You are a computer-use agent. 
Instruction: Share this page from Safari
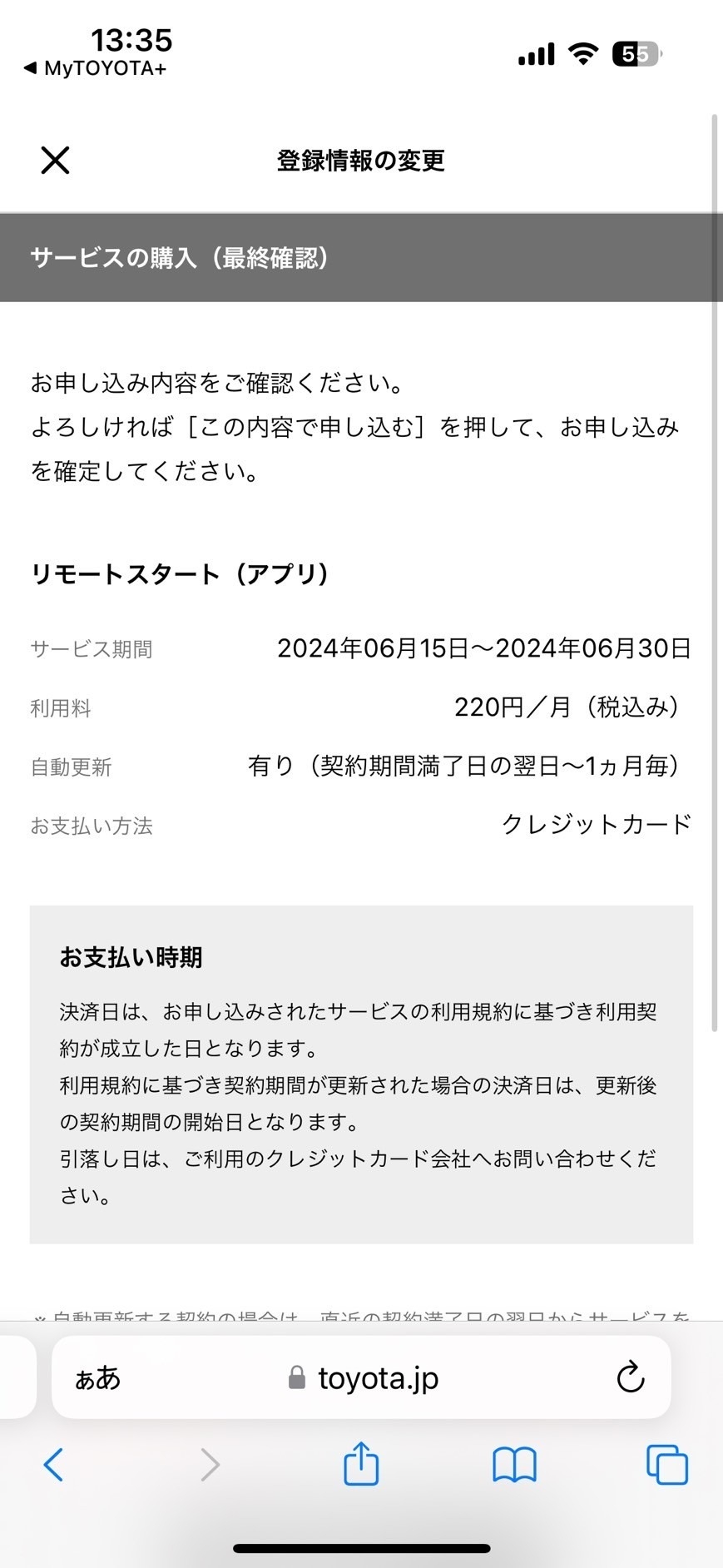[x=361, y=1463]
